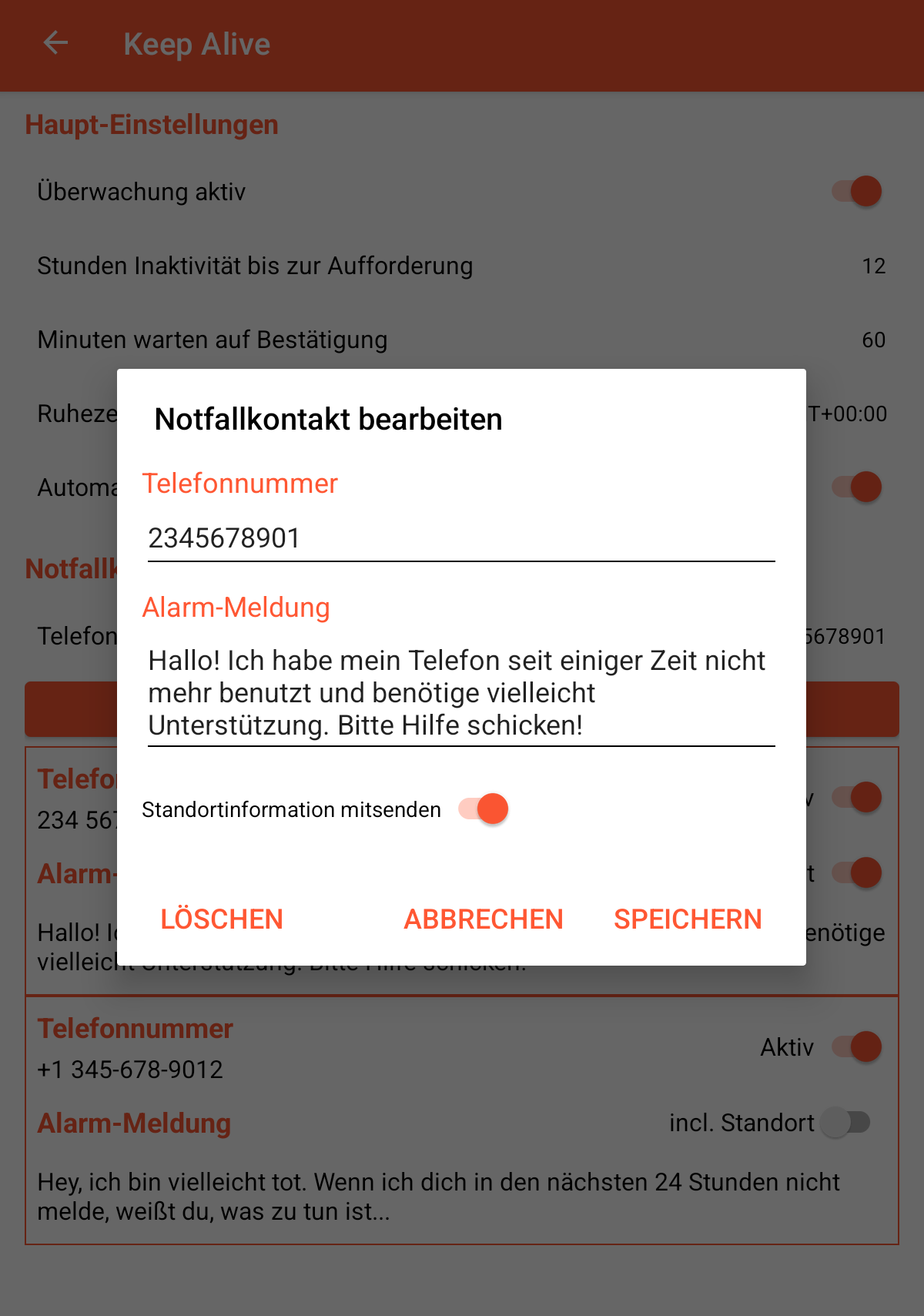This screenshot has height=1316, width=924.
Task: Edit the Alarm-Meldung message text
Action: tap(460, 693)
